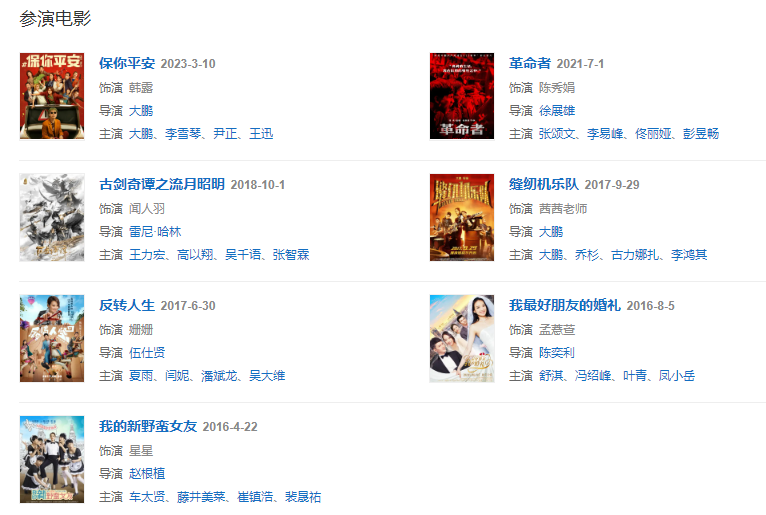This screenshot has width=766, height=515.
Task: View director 雷尼·哈林's page
Action: pos(155,232)
